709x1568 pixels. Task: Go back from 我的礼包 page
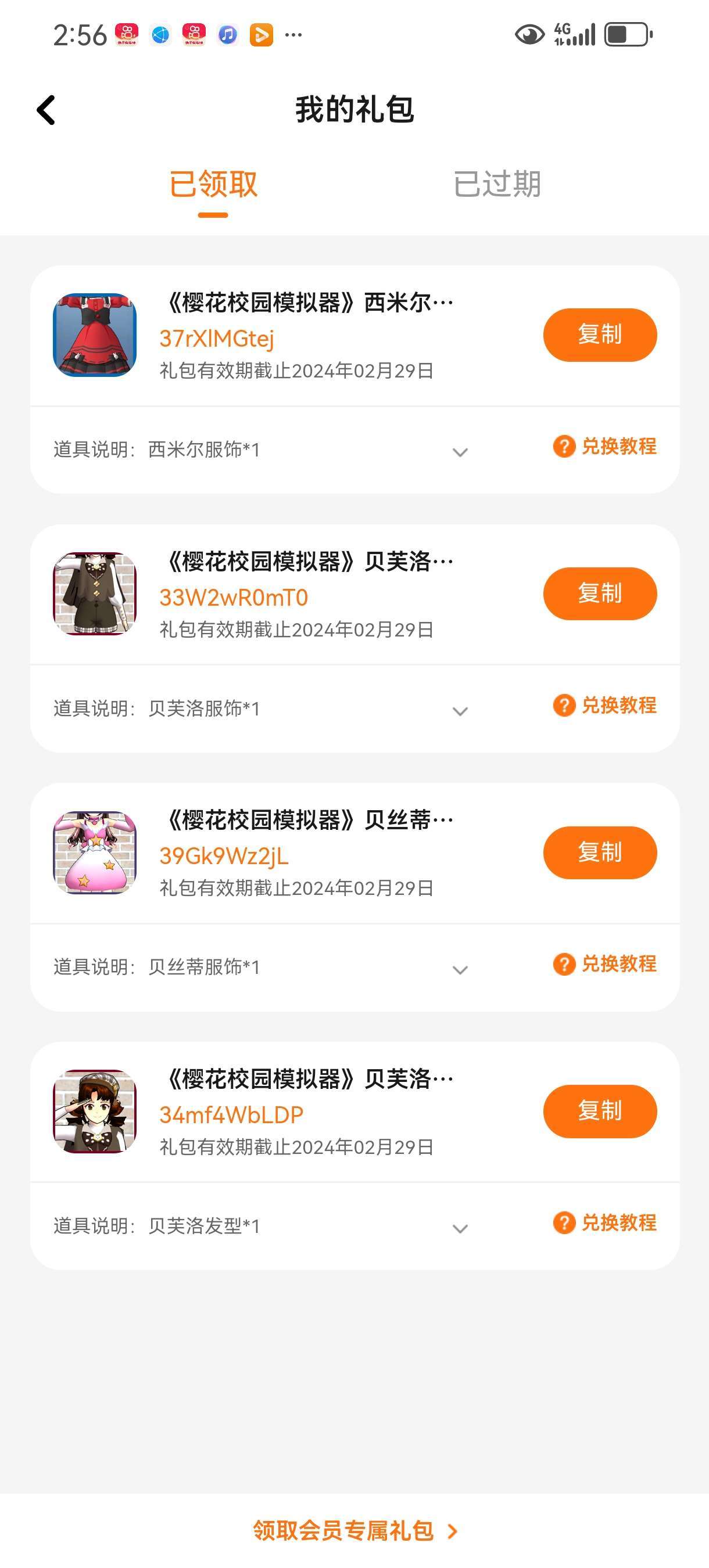click(46, 110)
